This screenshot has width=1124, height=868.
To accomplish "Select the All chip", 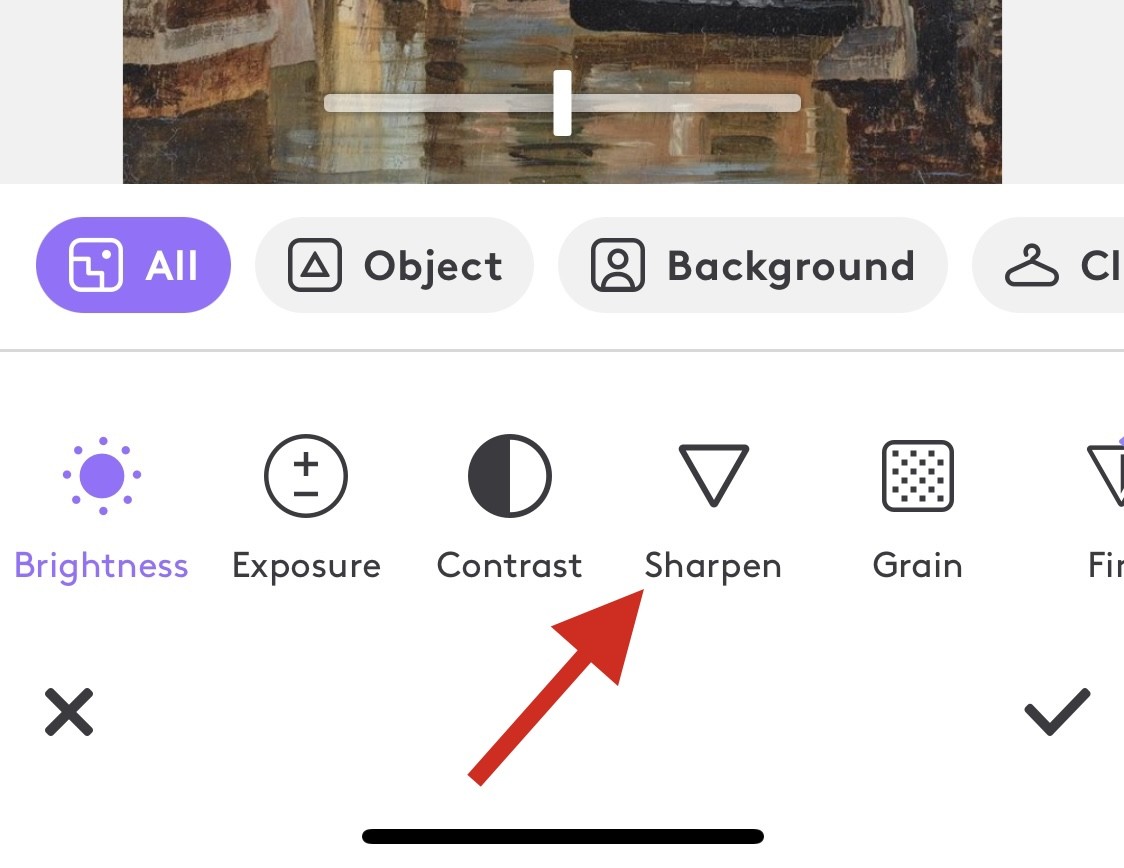I will pos(134,266).
